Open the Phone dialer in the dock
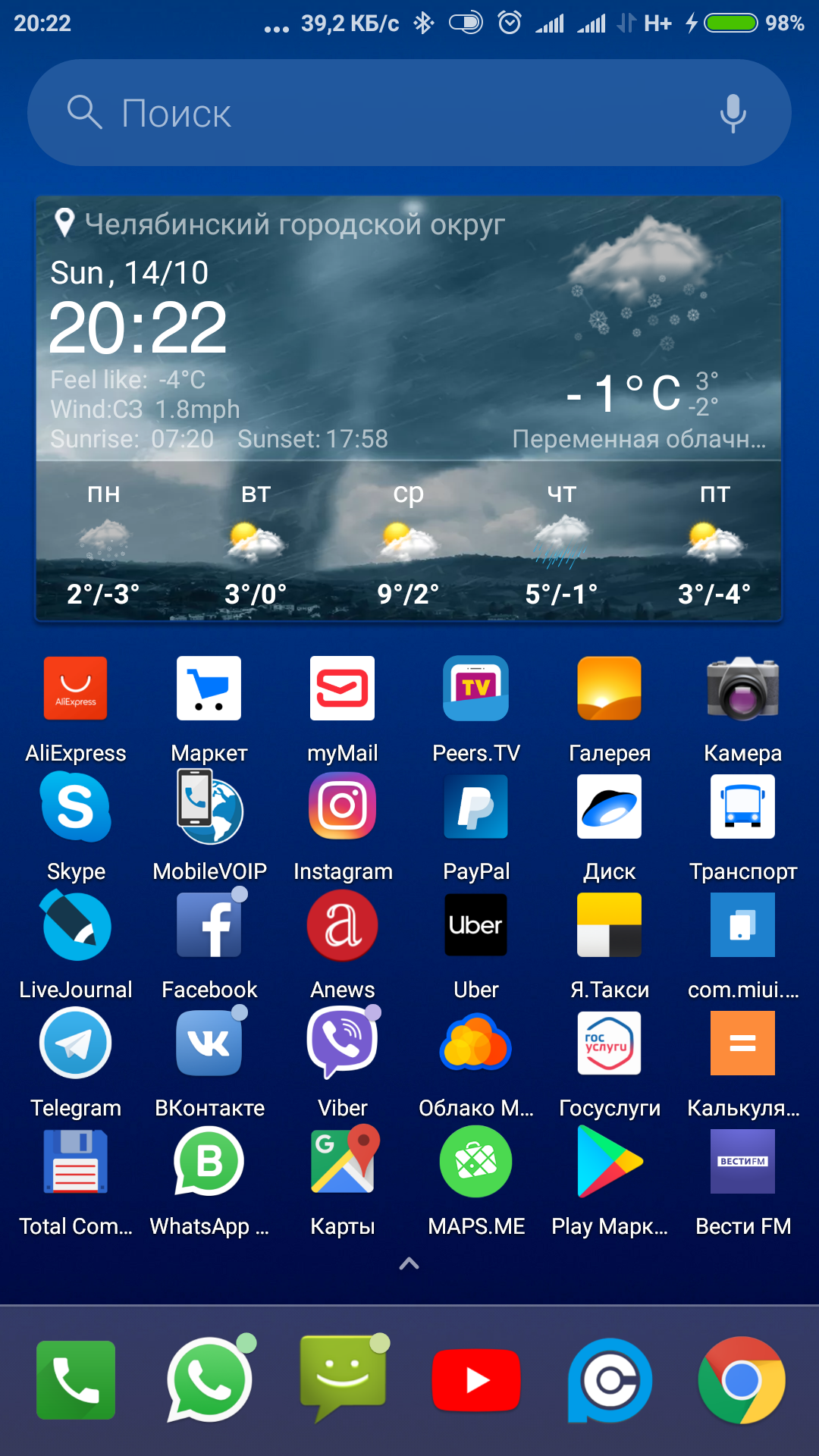This screenshot has height=1456, width=819. click(x=76, y=1380)
